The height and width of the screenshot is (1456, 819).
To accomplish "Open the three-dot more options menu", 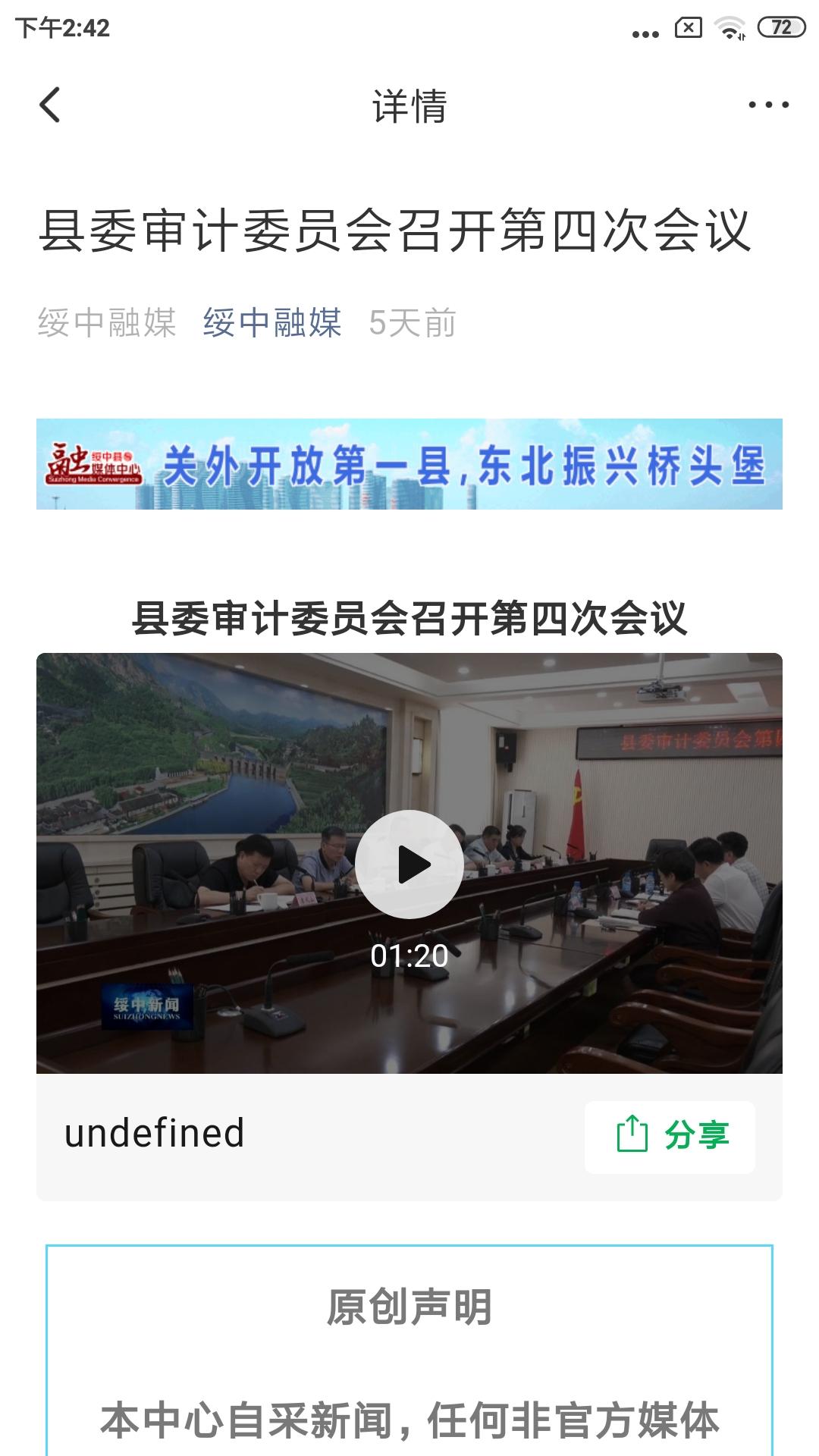I will click(x=767, y=106).
